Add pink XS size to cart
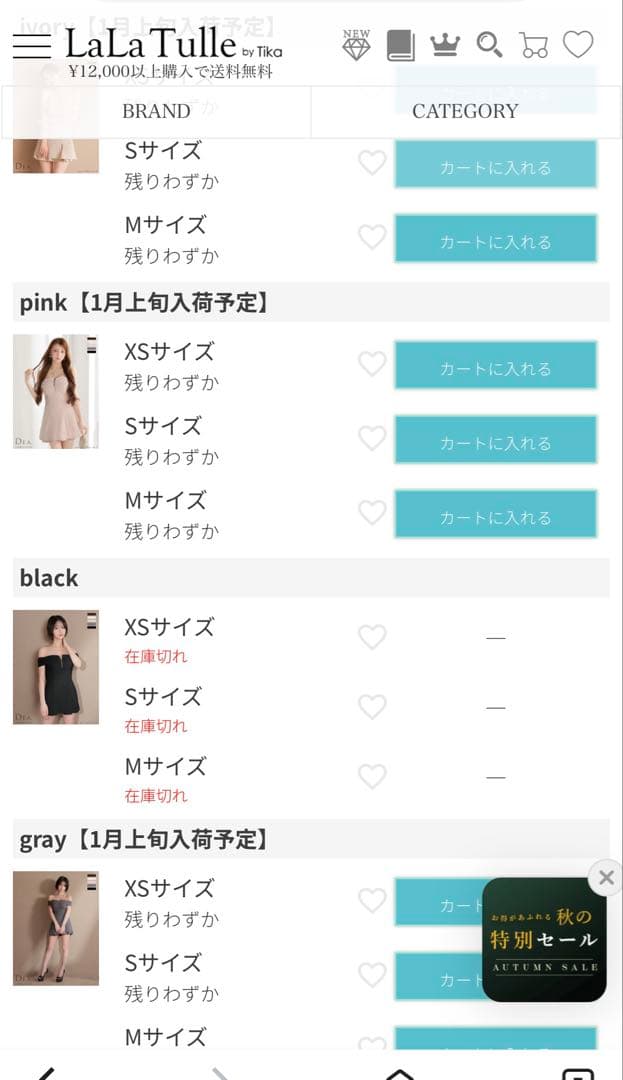 (x=495, y=365)
